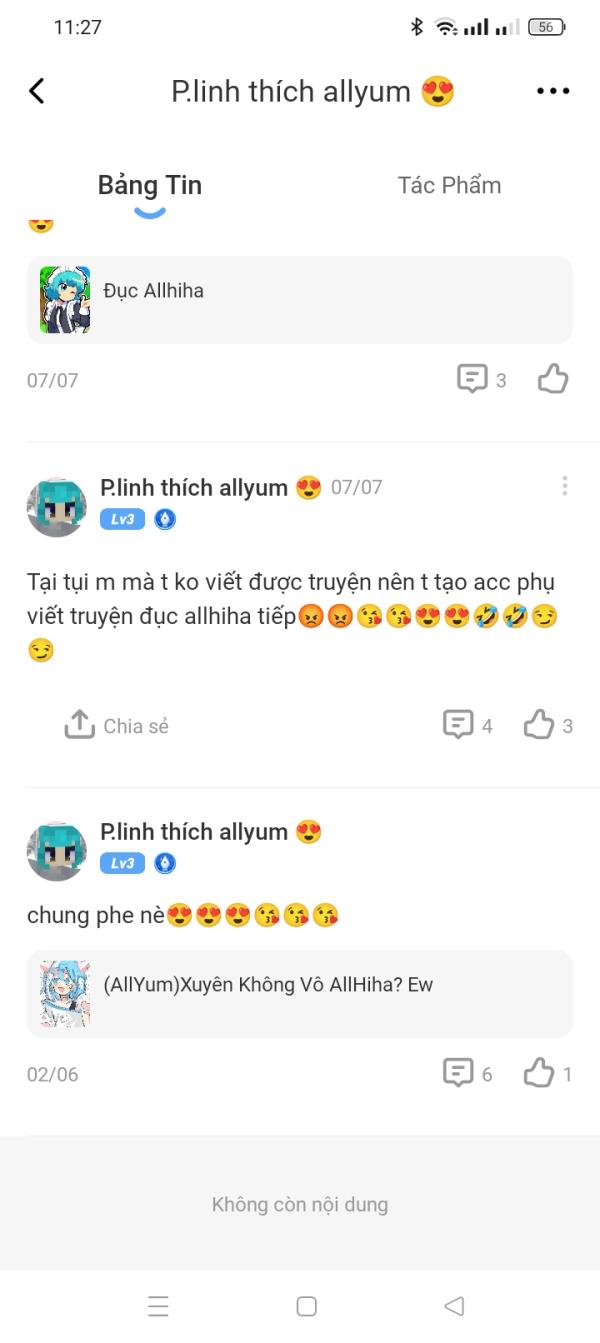Open the Đục Allhiha story card
600x1343 pixels.
click(300, 300)
